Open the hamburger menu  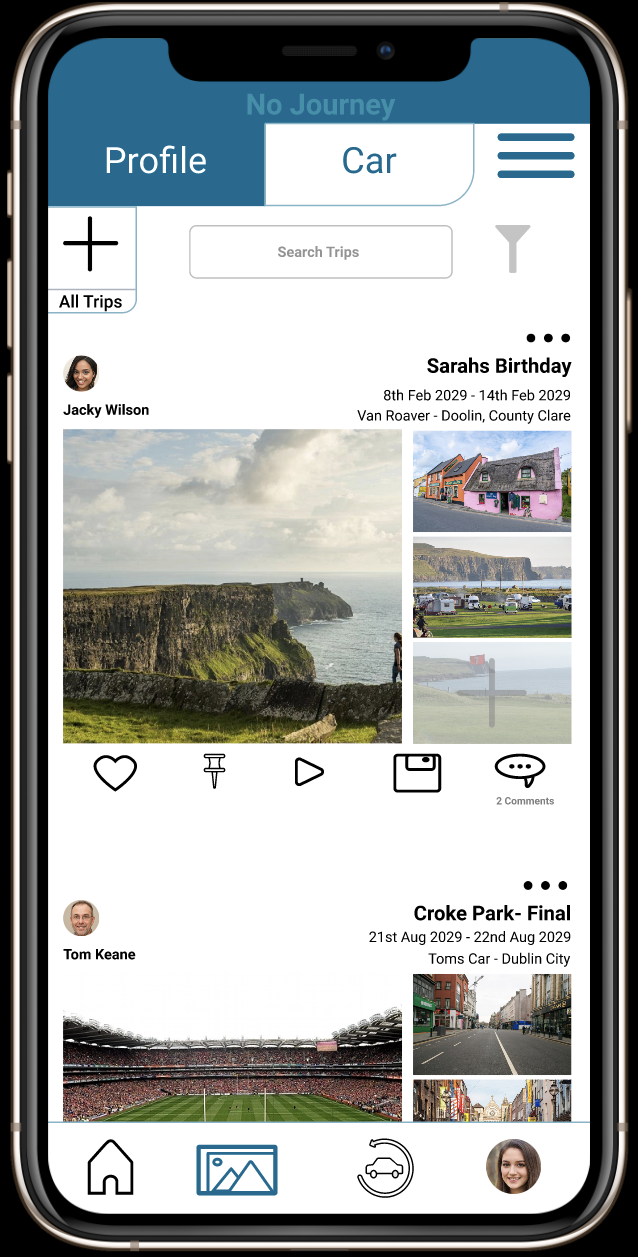pos(536,156)
